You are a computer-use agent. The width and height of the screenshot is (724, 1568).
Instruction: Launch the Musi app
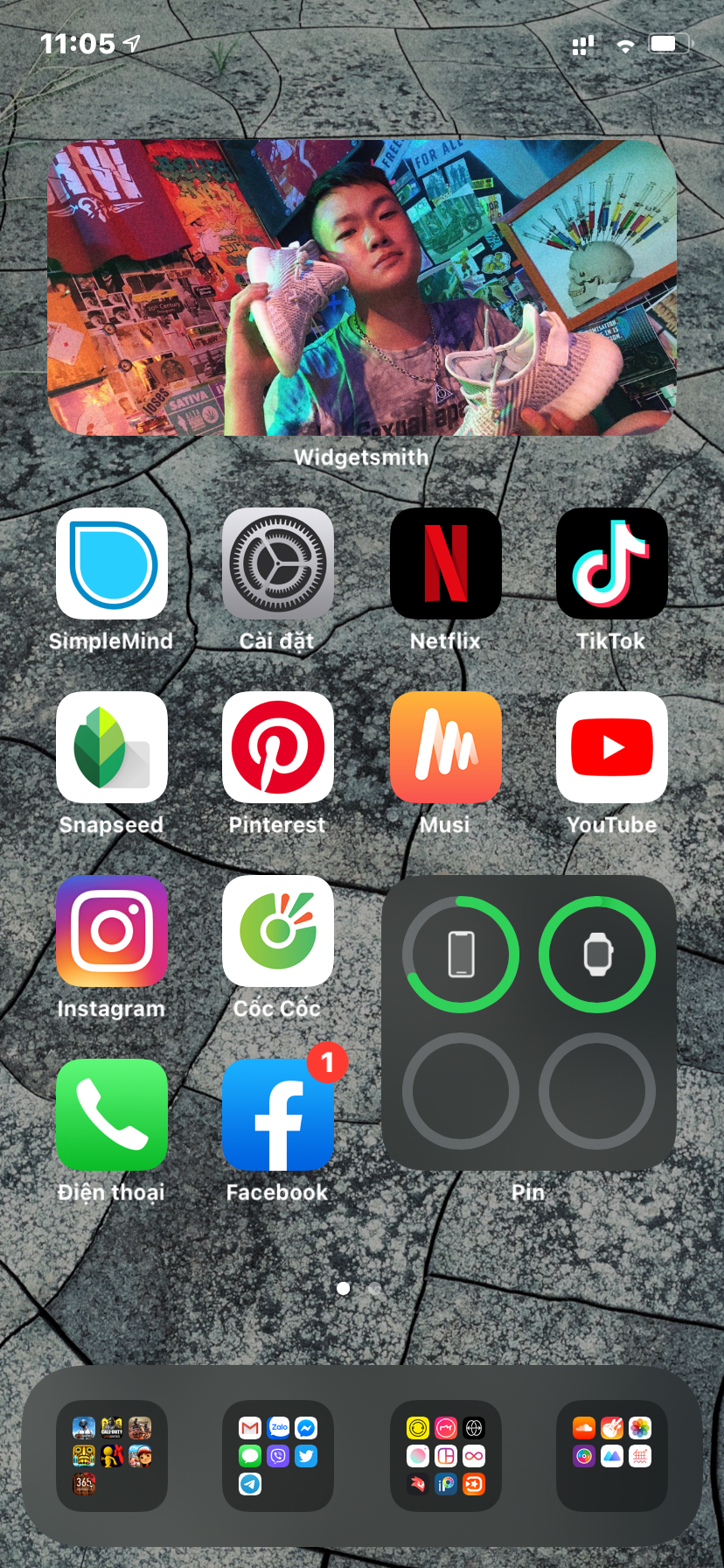tap(446, 747)
